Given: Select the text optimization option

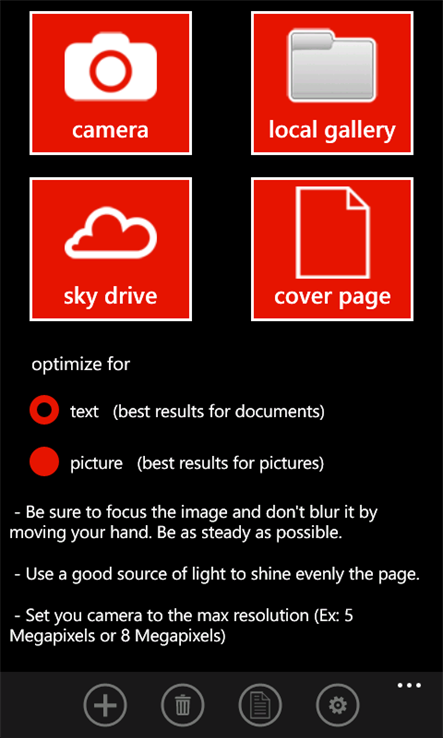Looking at the screenshot, I should pyautogui.click(x=44, y=410).
